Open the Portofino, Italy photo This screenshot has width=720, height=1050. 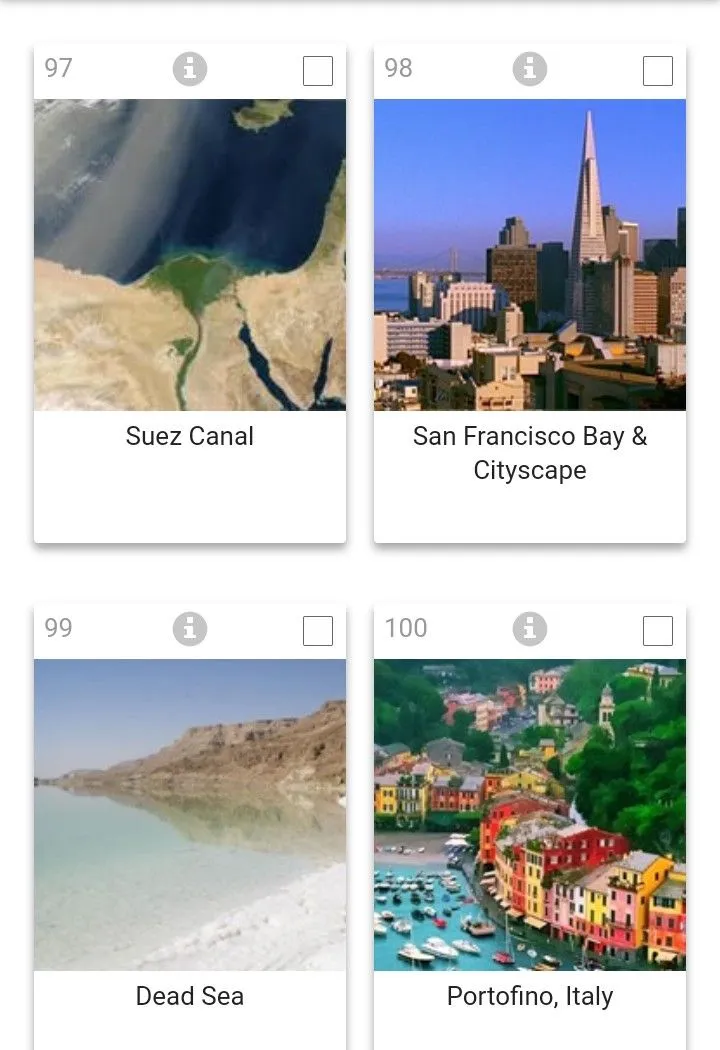530,814
